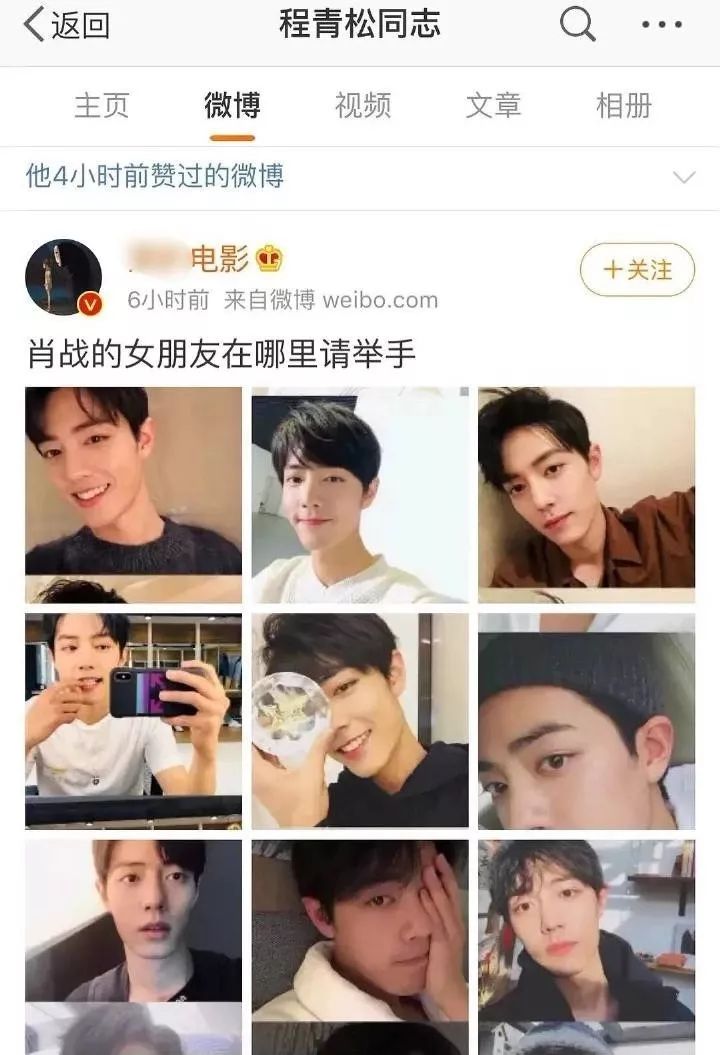View the photo with the dark beanie
The width and height of the screenshot is (720, 1055).
586,719
